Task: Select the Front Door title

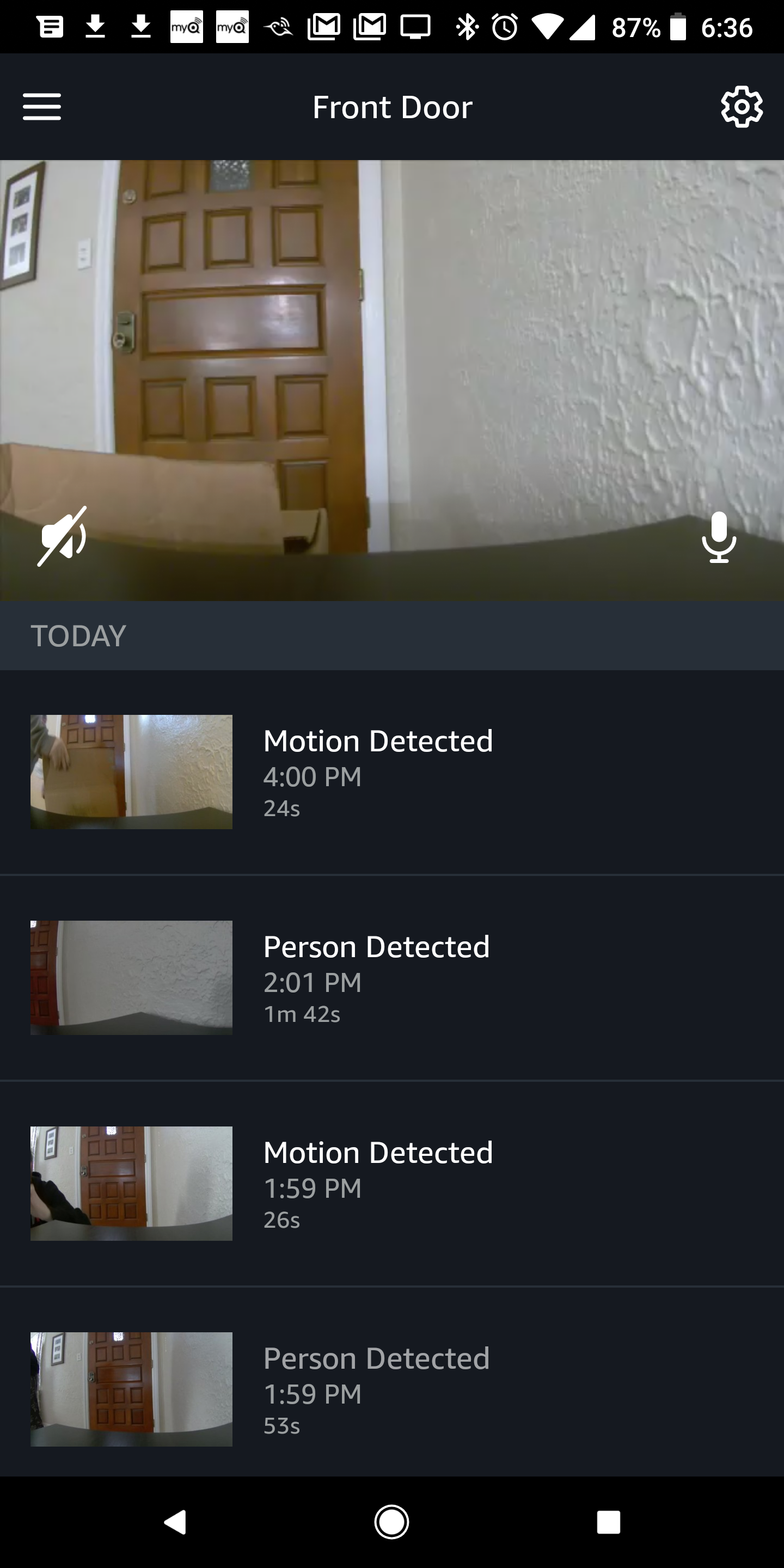Action: coord(391,107)
